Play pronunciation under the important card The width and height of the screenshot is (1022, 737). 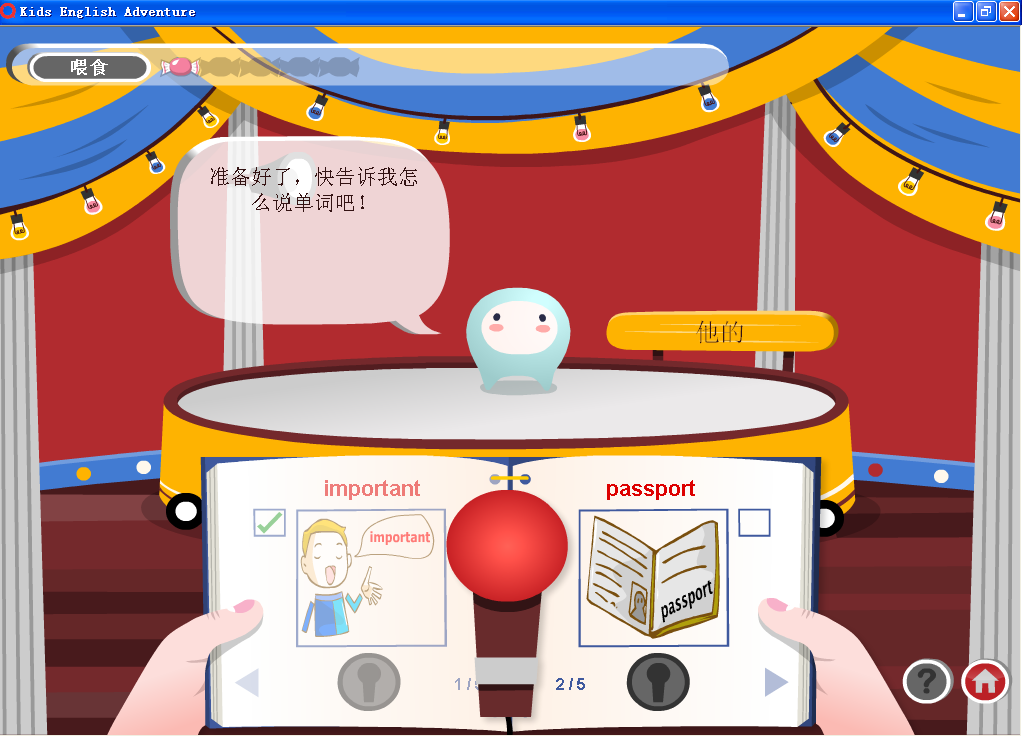pos(368,682)
